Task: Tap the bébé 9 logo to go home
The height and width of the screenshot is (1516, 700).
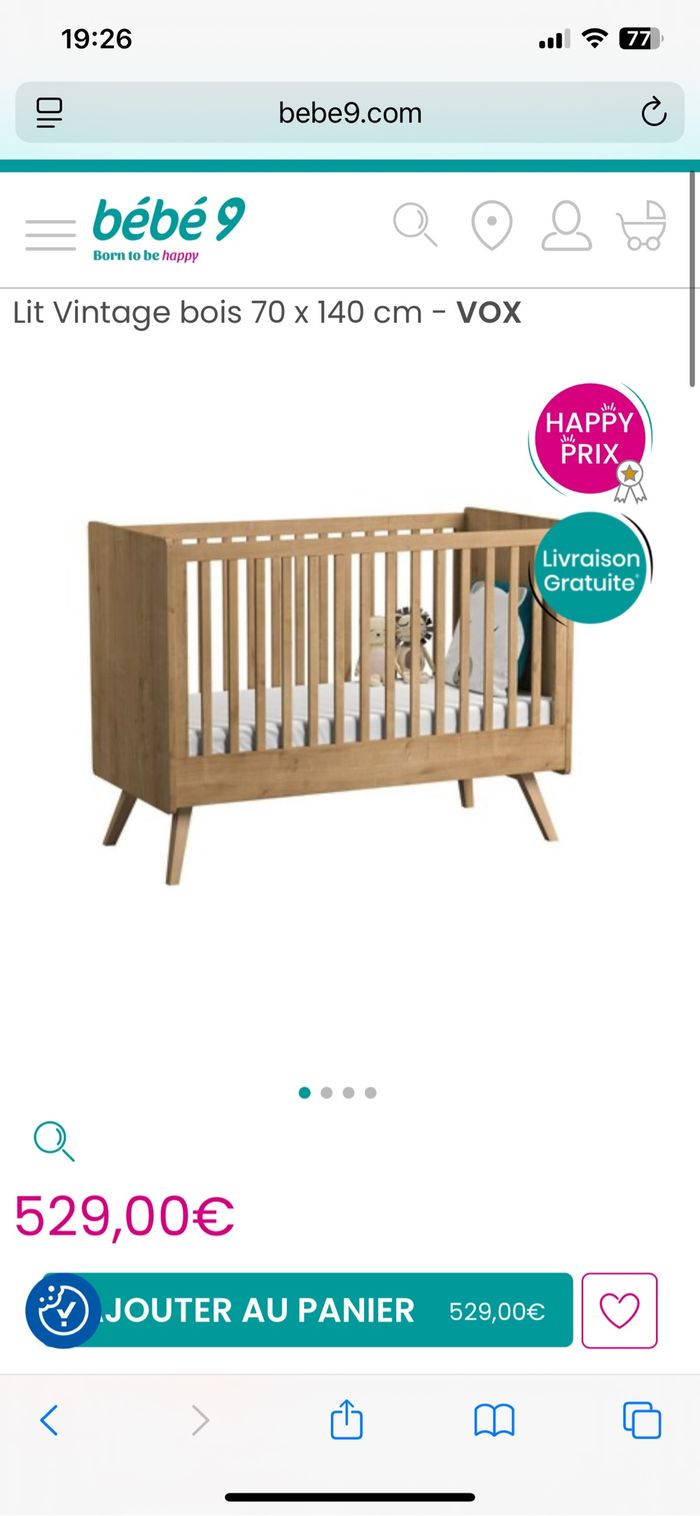Action: (x=168, y=228)
